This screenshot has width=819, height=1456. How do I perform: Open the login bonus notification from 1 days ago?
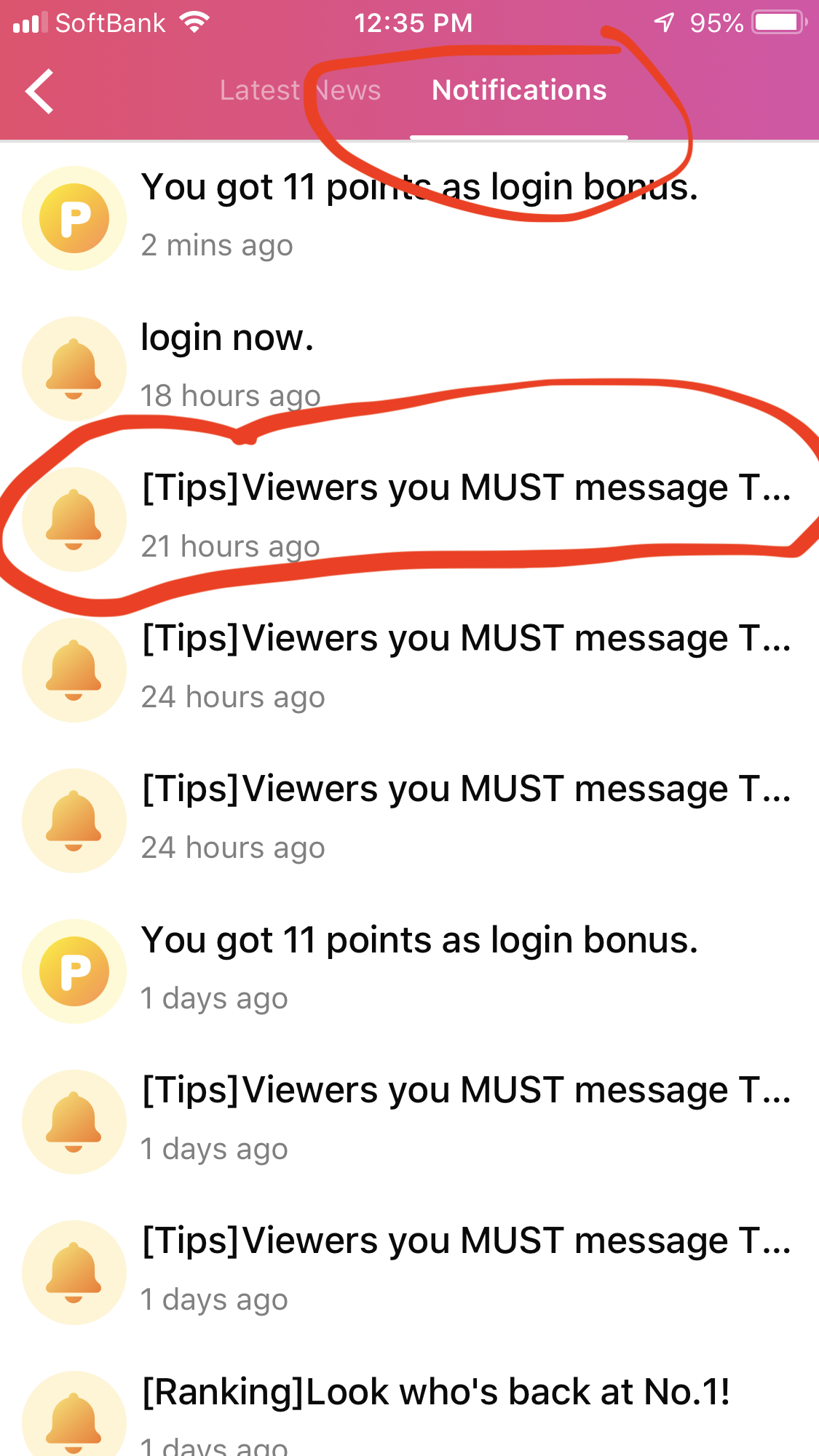click(419, 968)
